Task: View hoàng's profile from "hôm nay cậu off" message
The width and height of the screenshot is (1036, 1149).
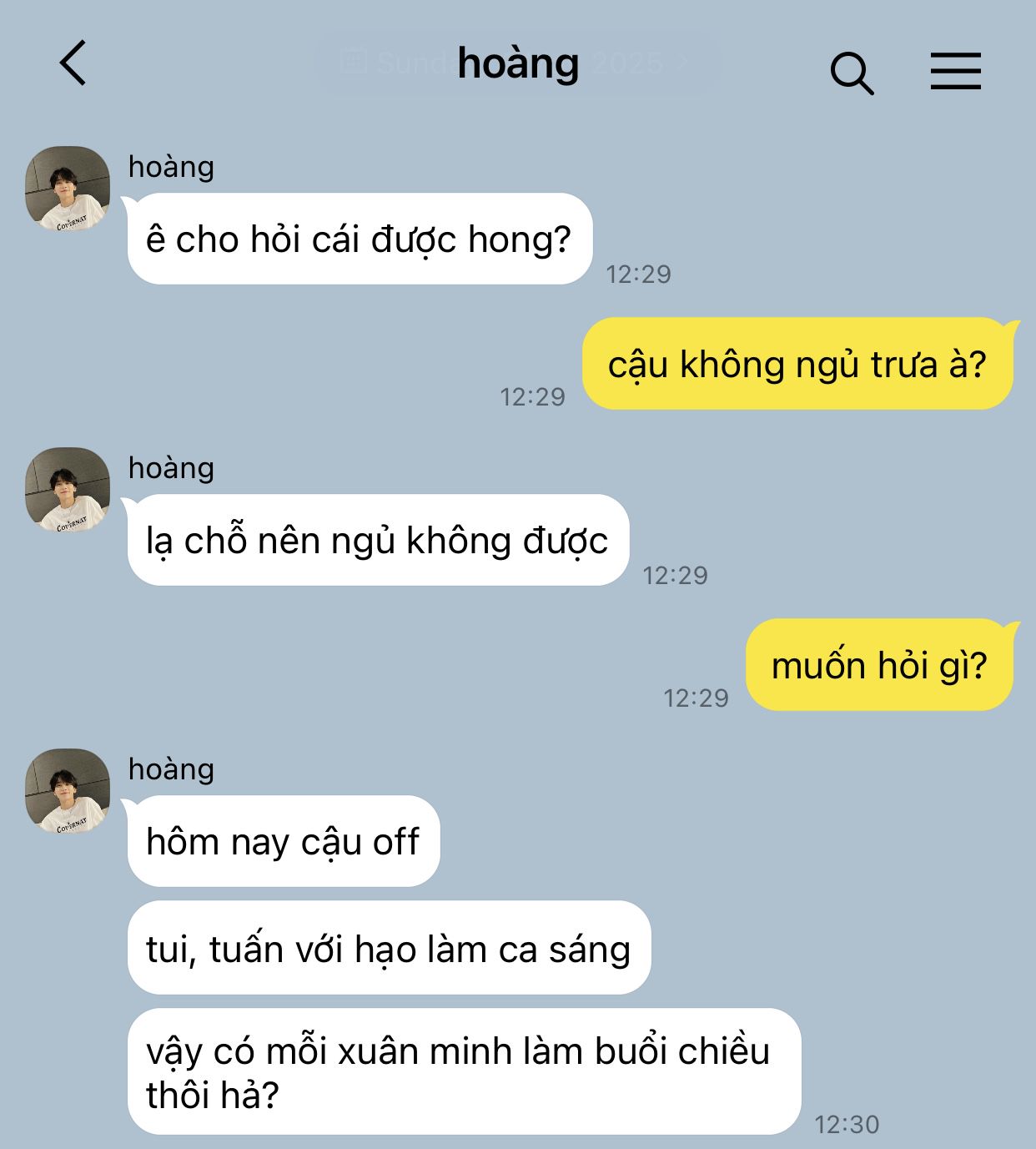Action: click(68, 791)
